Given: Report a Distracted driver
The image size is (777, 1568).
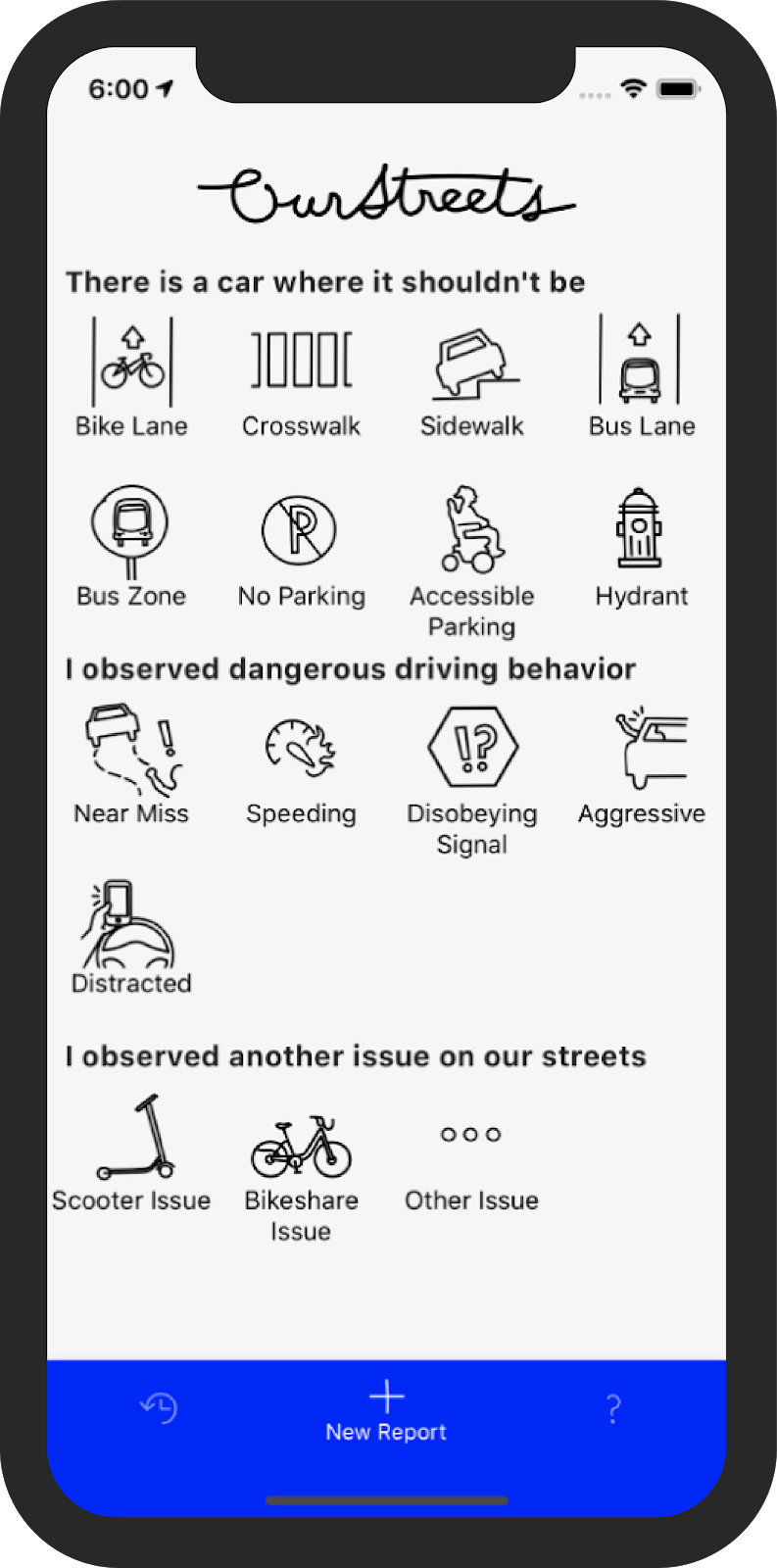Looking at the screenshot, I should 131,936.
